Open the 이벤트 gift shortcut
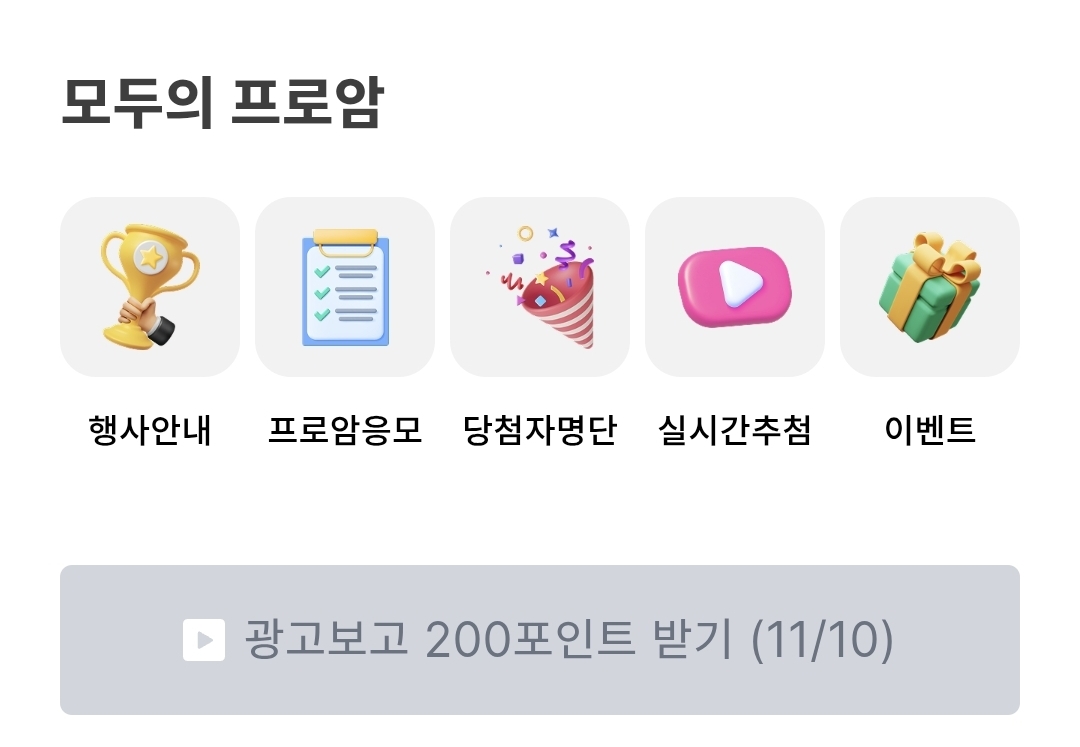This screenshot has width=1080, height=747. tap(930, 287)
